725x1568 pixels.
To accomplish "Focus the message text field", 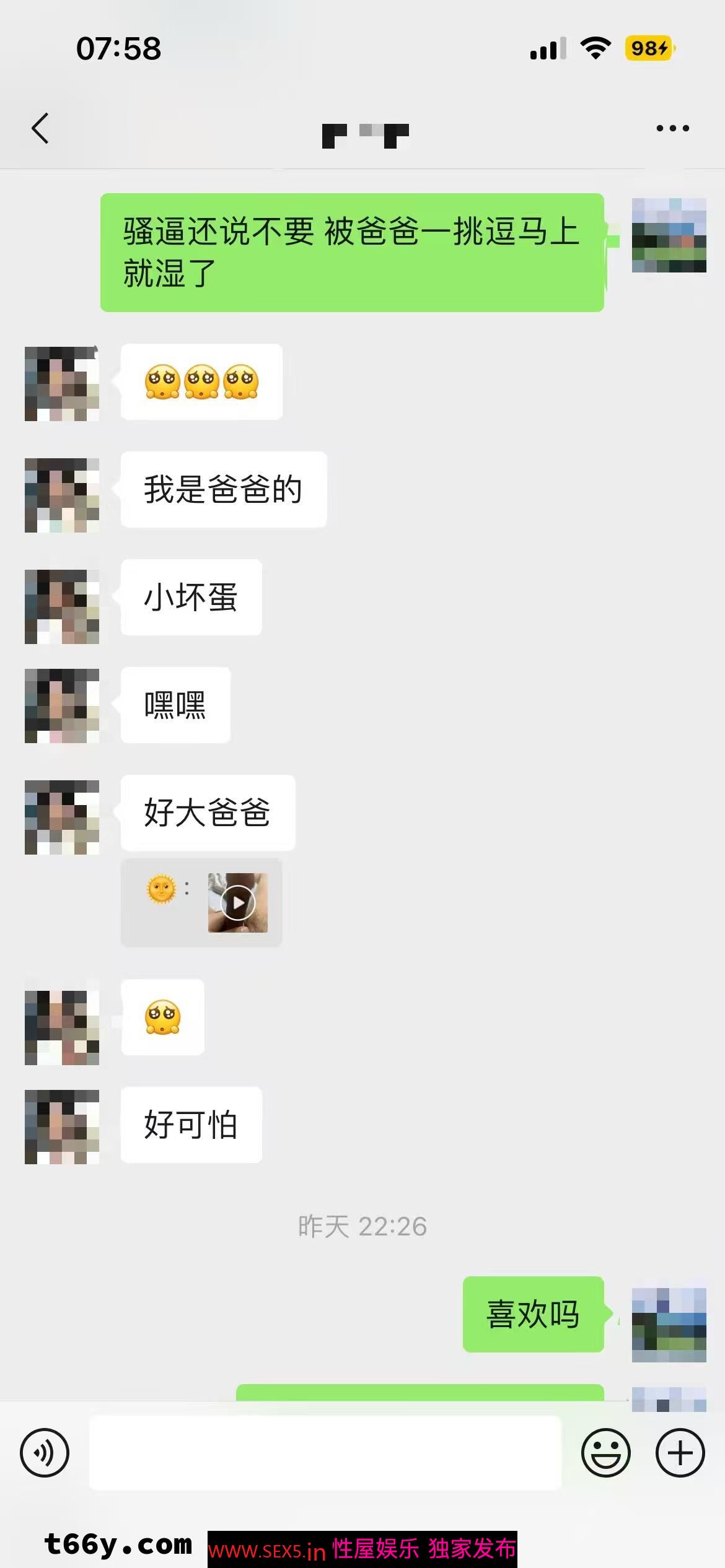I will point(325,1452).
